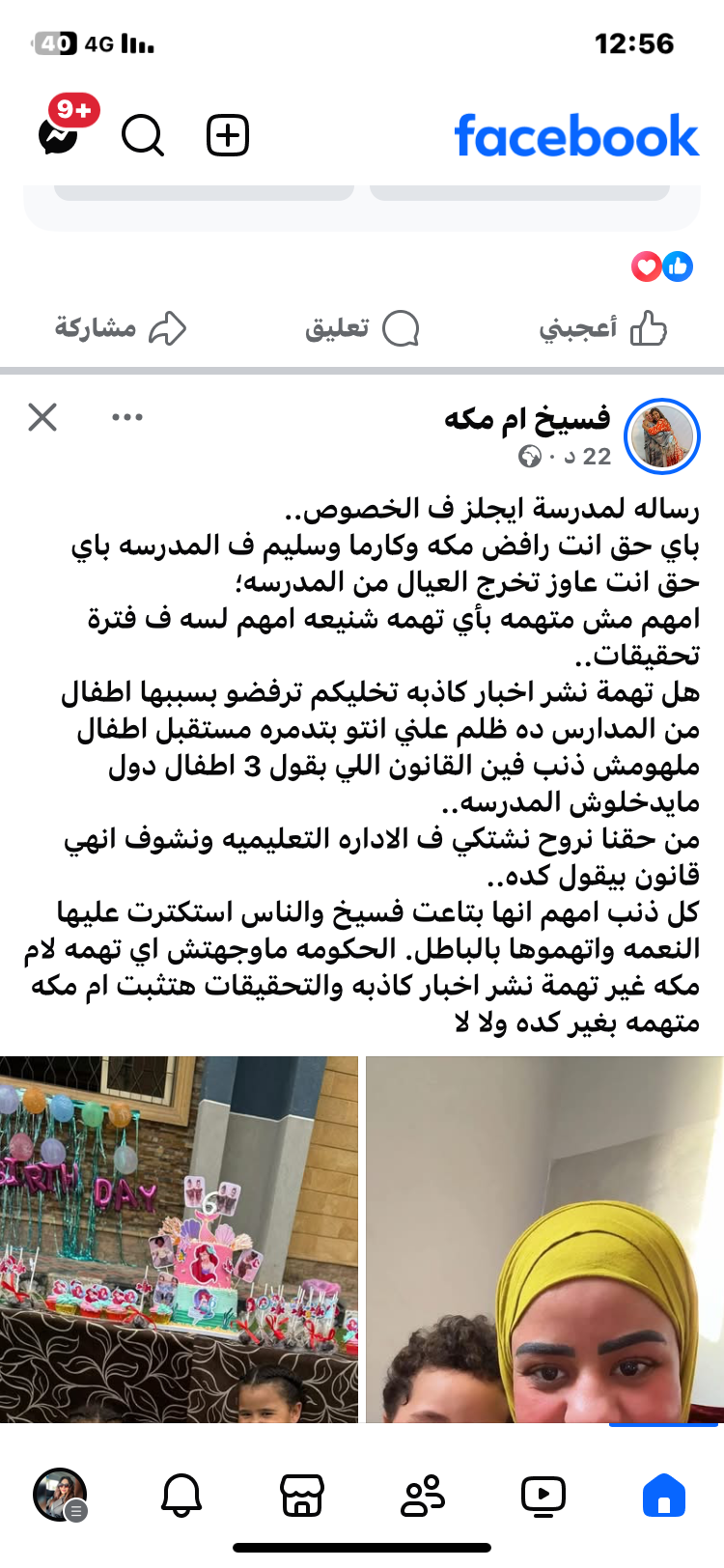
Task: Go to the Home feed tab
Action: tap(663, 1496)
